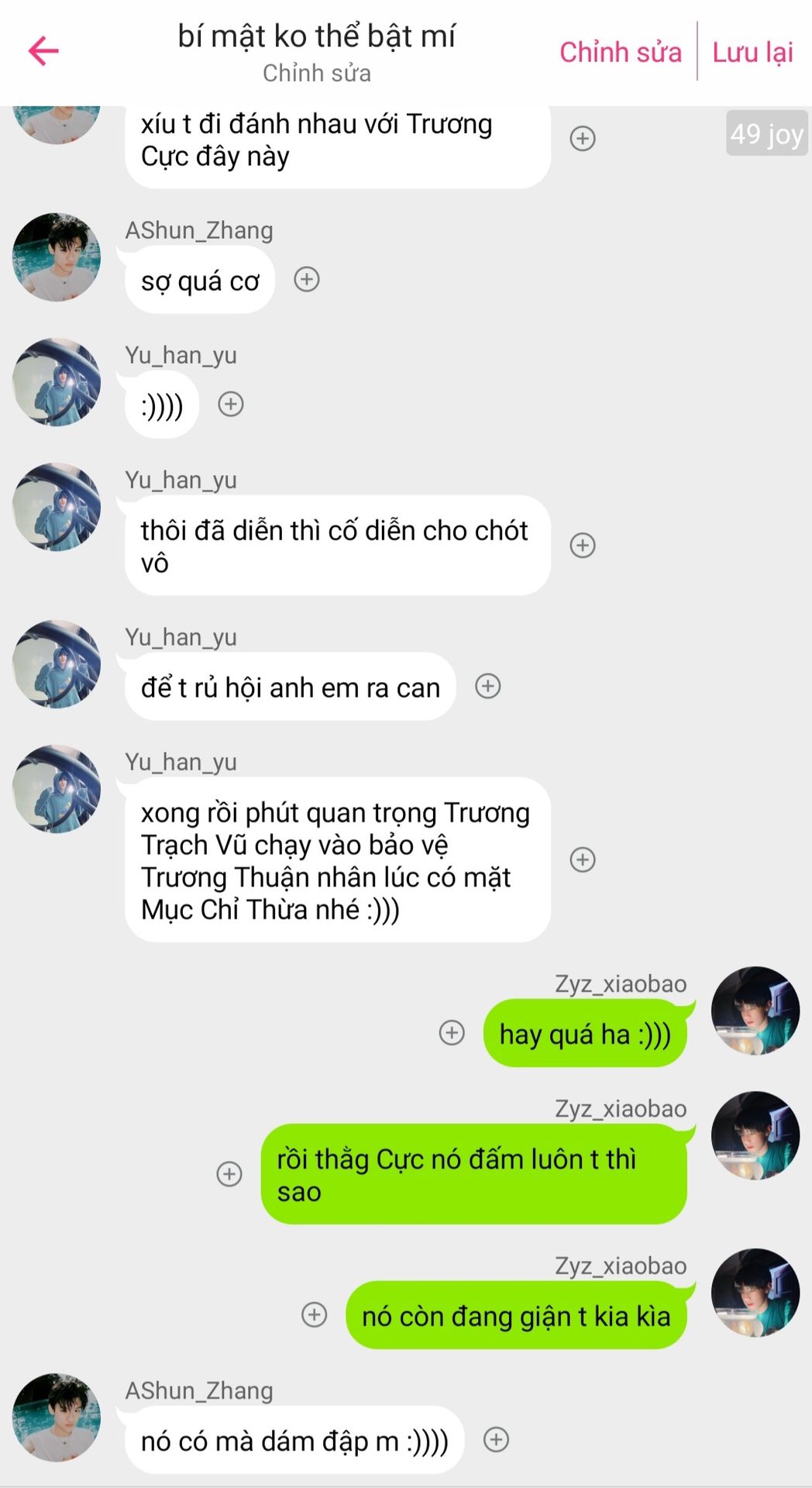Tap plus icon beside "nó còn đang giận t"

tap(314, 1314)
